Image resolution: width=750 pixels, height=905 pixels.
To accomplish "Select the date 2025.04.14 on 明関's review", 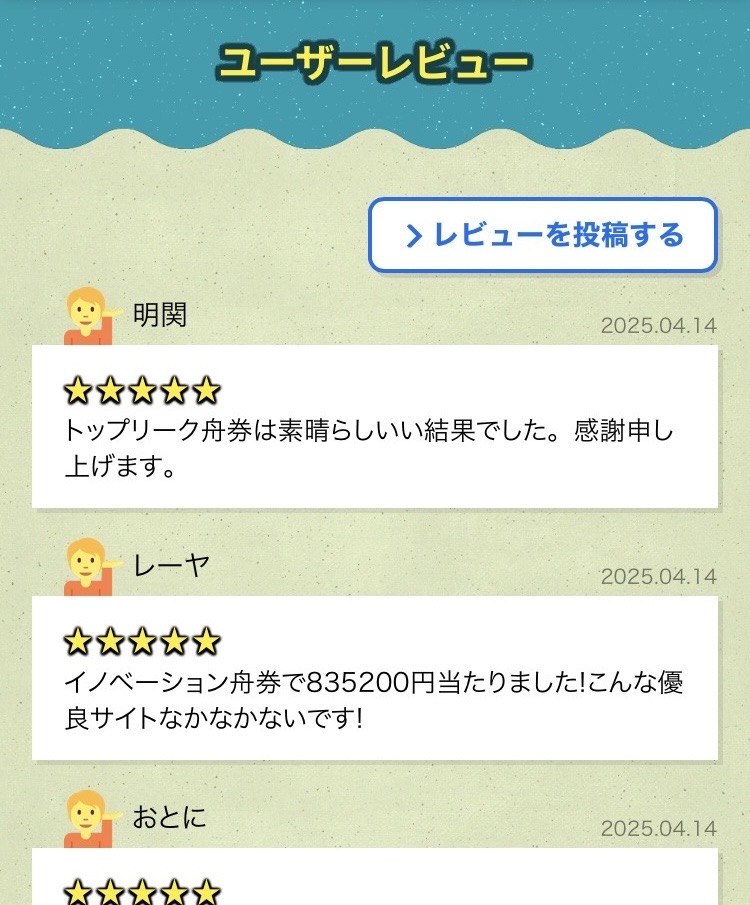I will pos(659,326).
